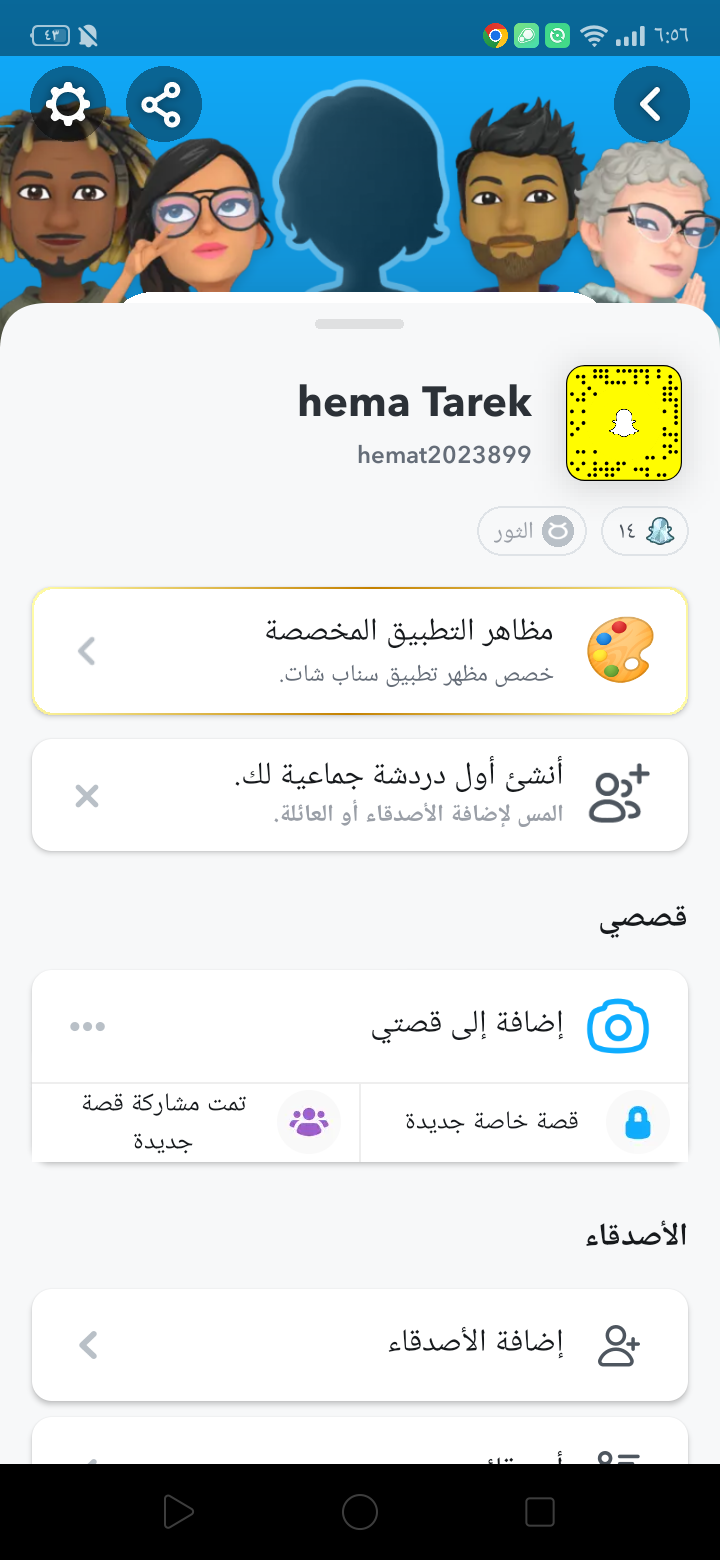
Task: Tap the الثور zodiac chip
Action: tap(531, 531)
